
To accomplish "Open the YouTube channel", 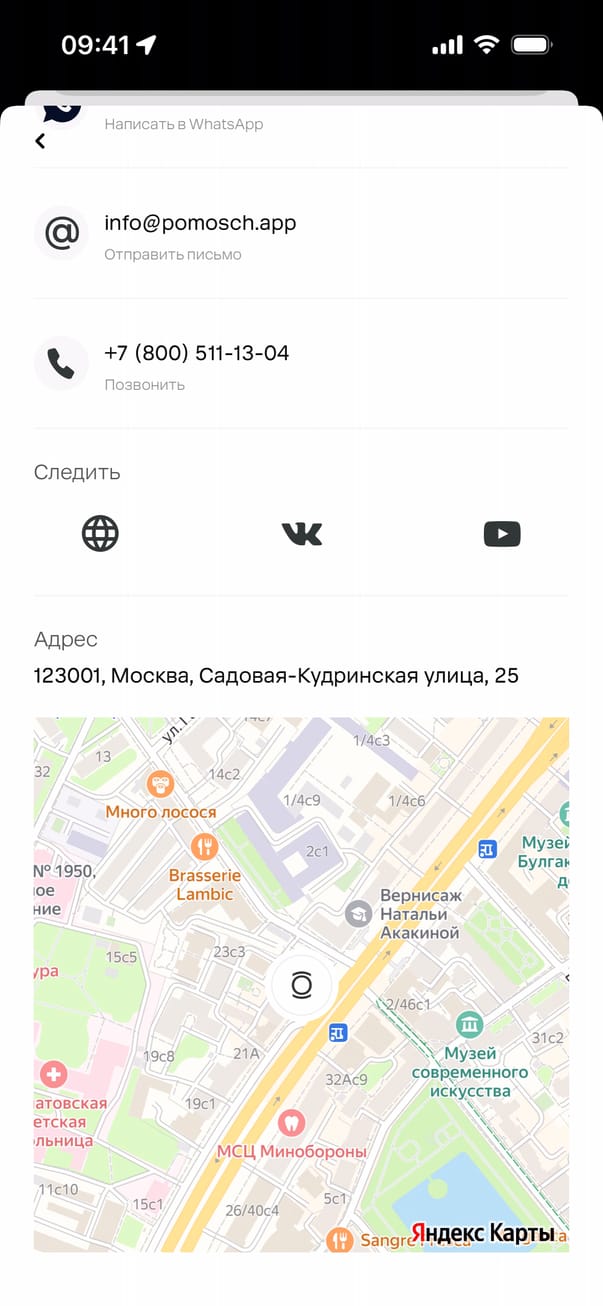I will tap(502, 534).
